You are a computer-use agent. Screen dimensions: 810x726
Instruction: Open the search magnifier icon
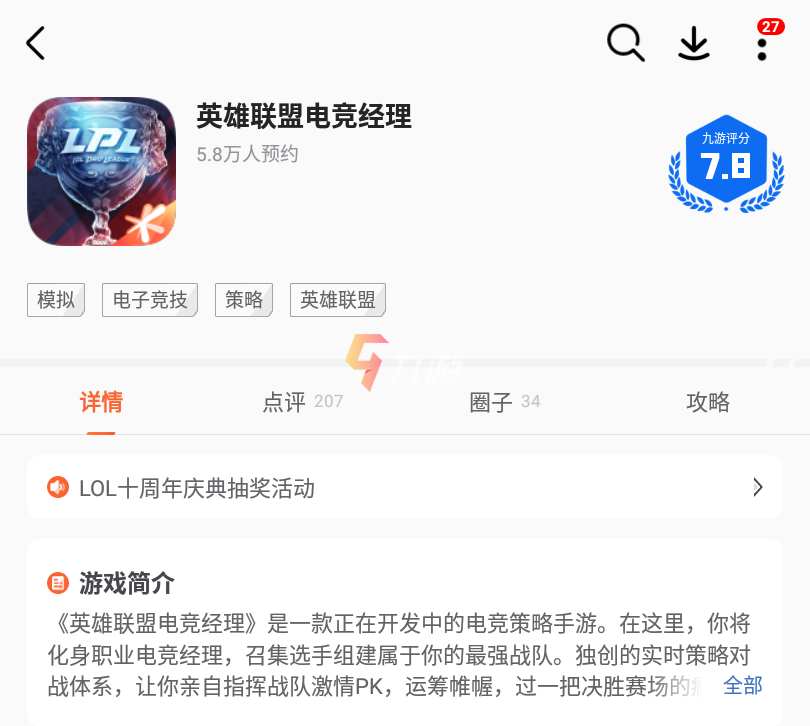point(625,43)
